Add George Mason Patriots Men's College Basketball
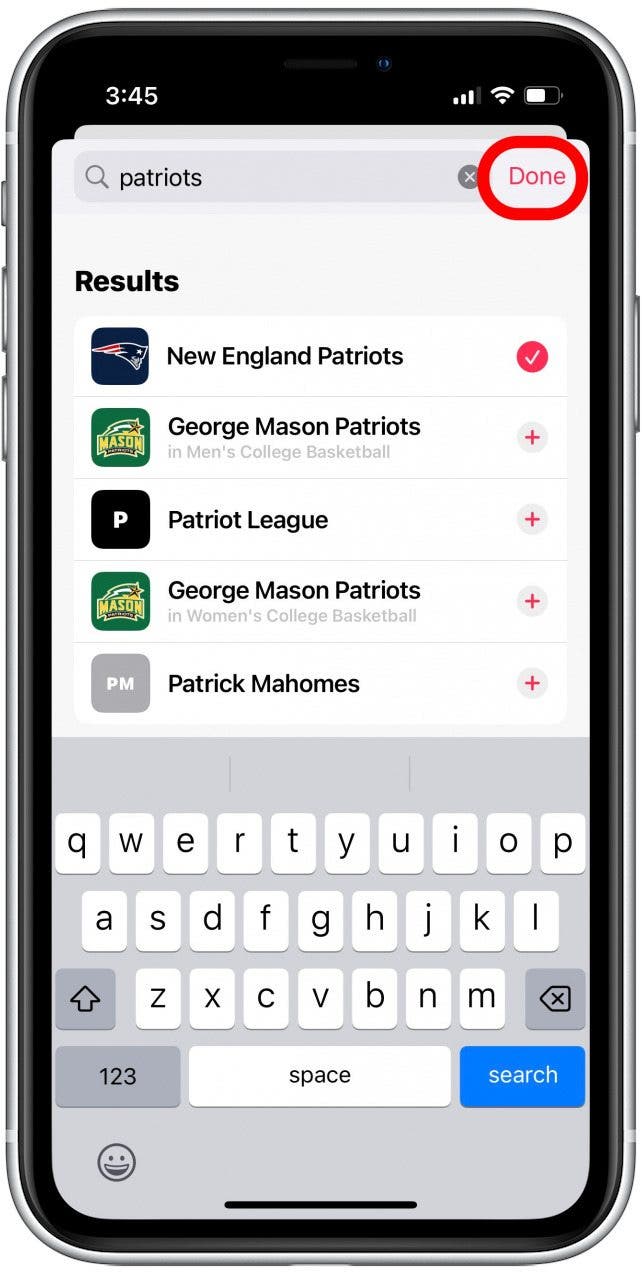This screenshot has width=642, height=1274. click(532, 438)
